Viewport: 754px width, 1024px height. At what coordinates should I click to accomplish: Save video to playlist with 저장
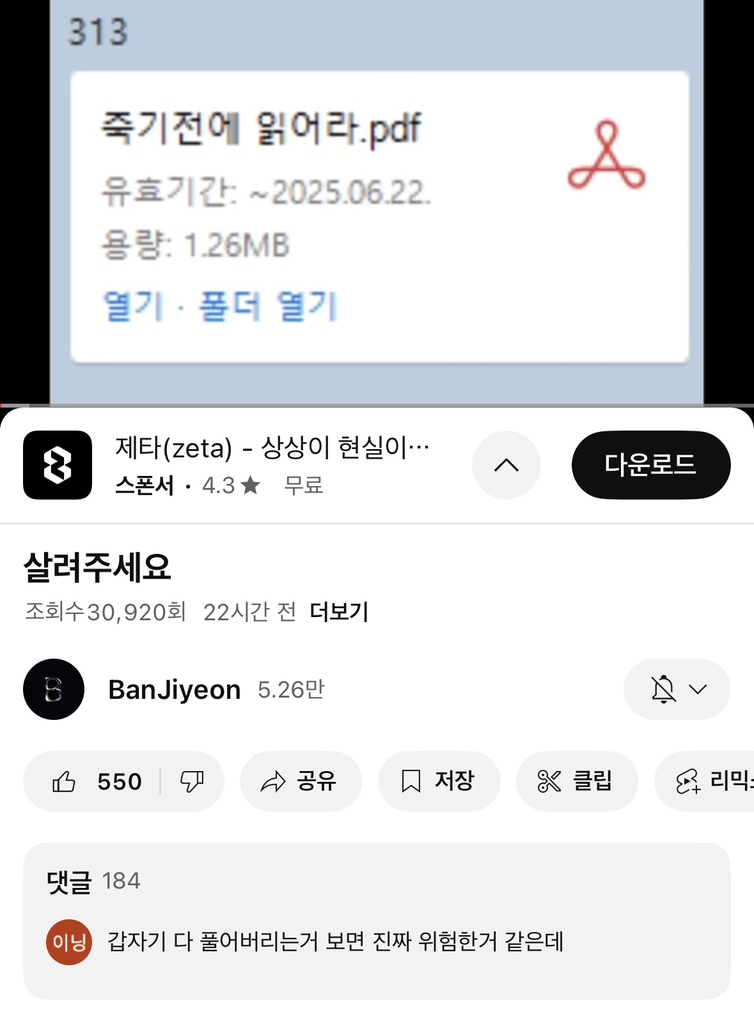pyautogui.click(x=438, y=781)
